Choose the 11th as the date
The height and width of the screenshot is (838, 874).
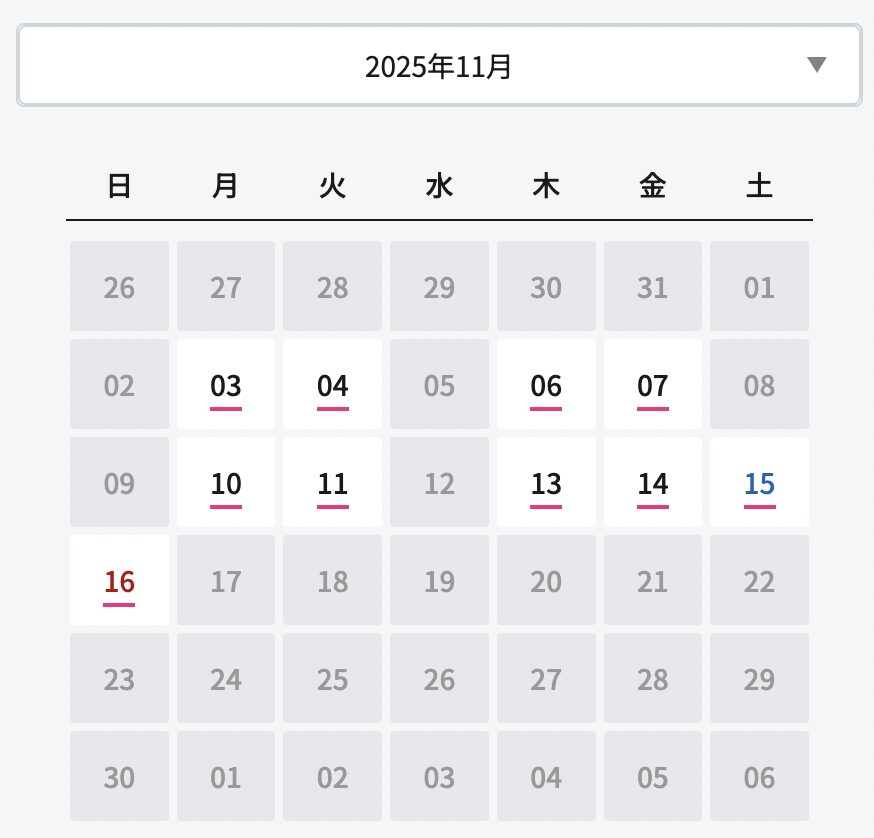click(x=332, y=483)
